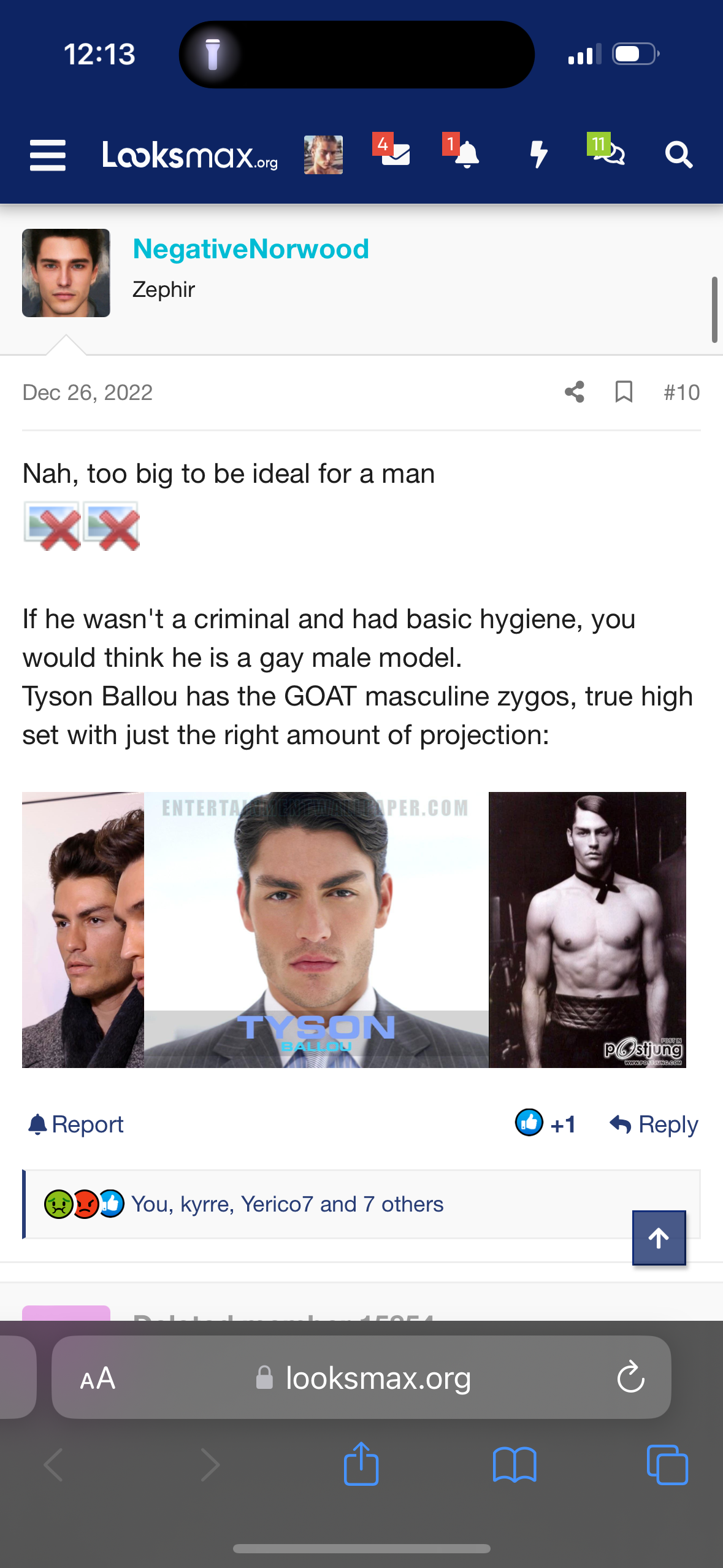Reload the page in Safari
723x1568 pixels.
pos(630,1377)
